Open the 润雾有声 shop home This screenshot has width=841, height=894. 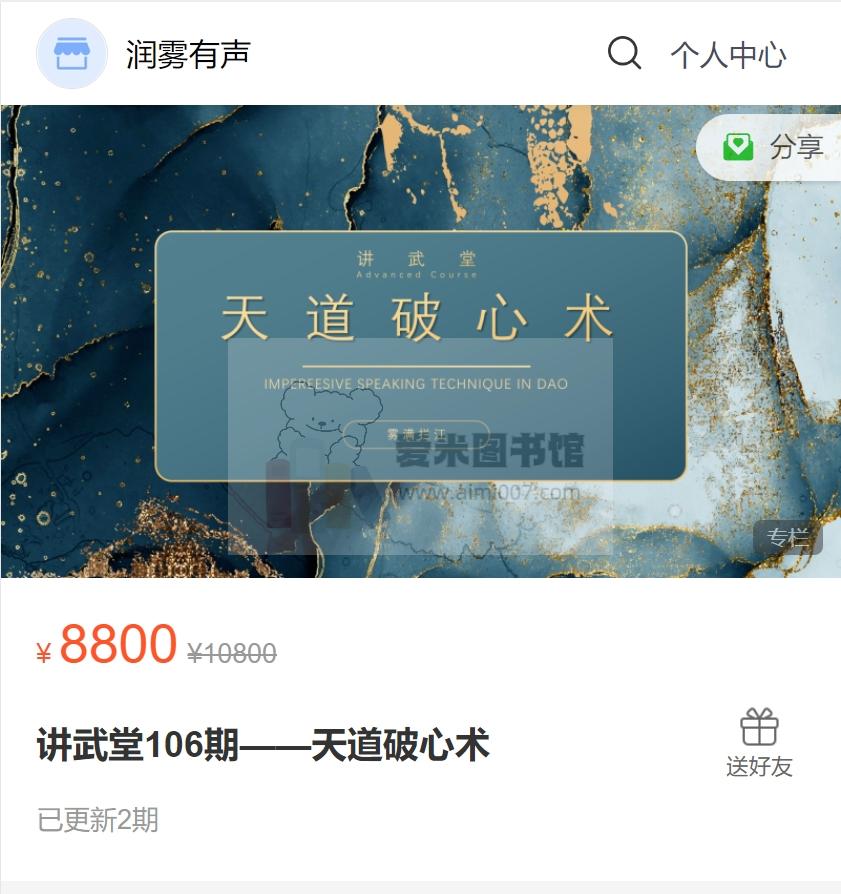187,54
